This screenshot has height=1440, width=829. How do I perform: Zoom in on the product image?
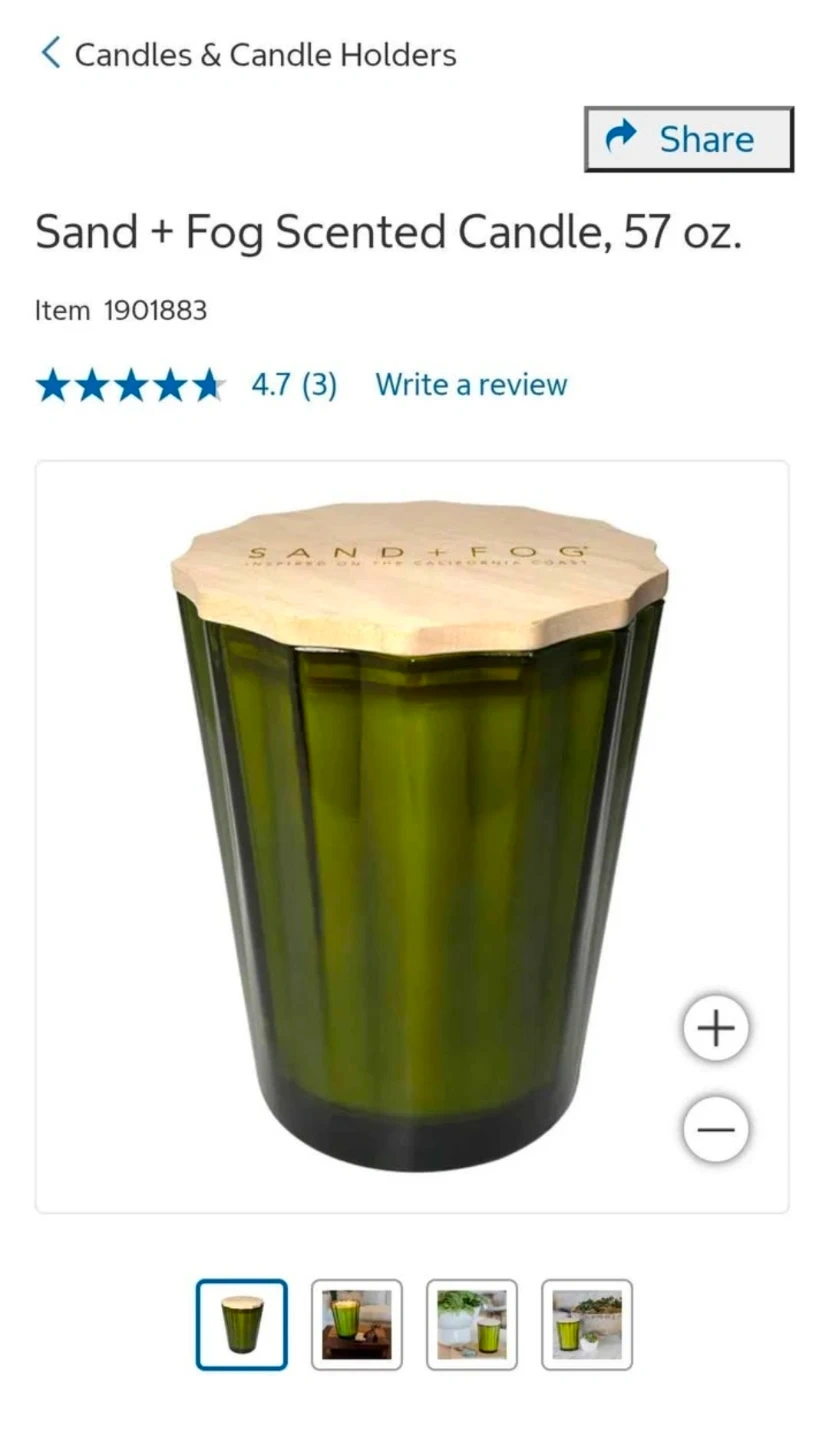(715, 1028)
